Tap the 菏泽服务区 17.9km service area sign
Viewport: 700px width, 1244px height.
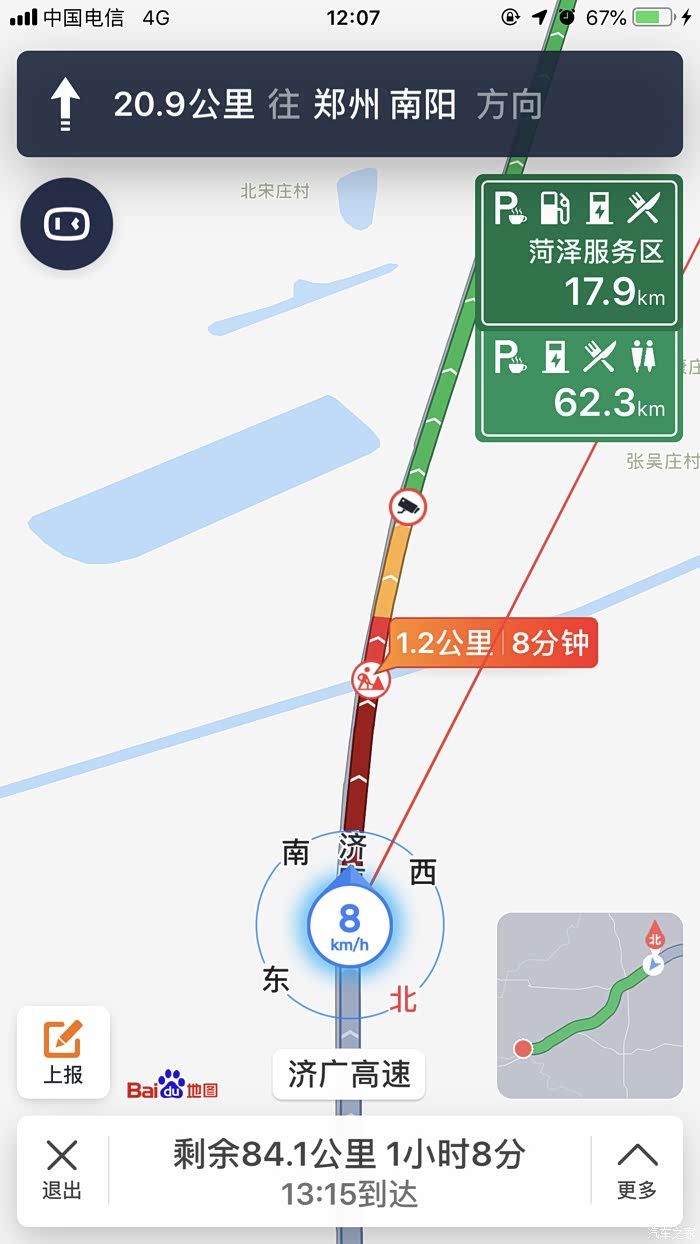tap(580, 252)
